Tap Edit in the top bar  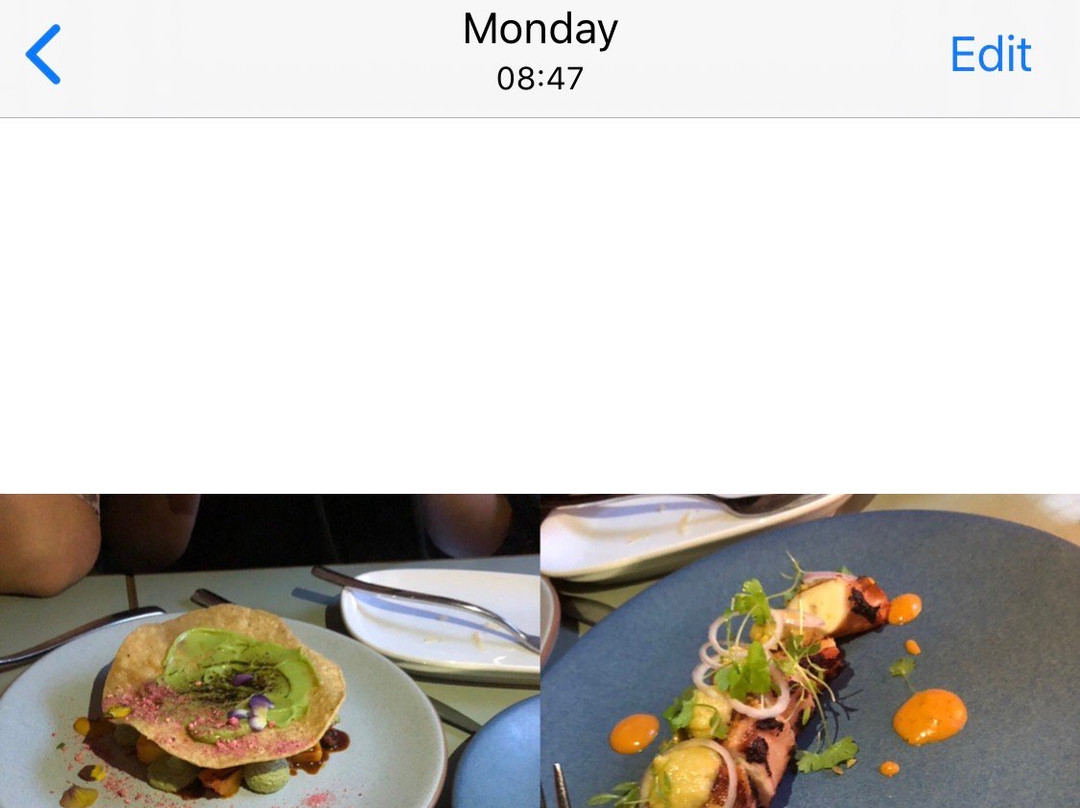coord(990,55)
